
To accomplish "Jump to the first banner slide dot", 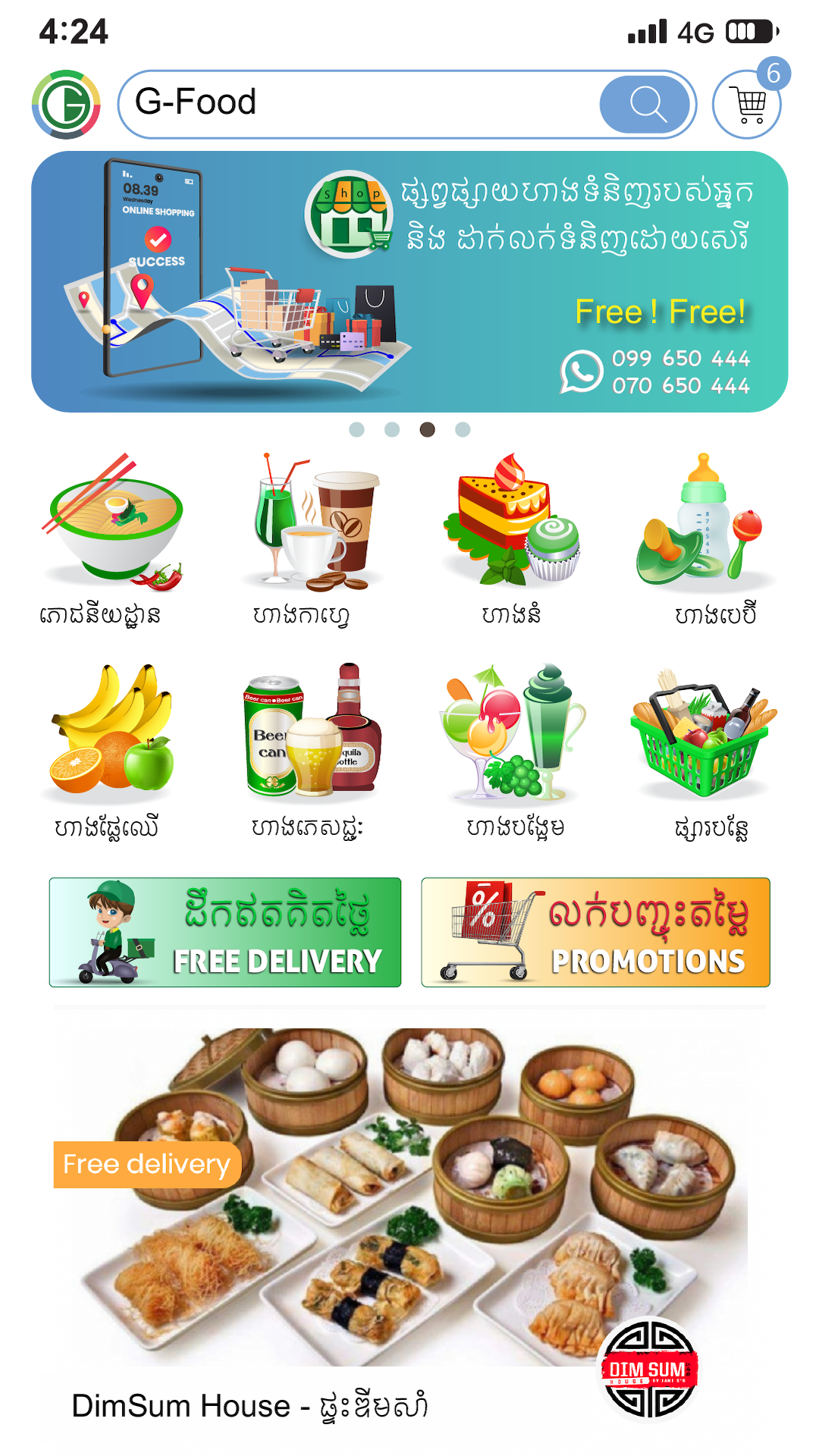I will pyautogui.click(x=356, y=430).
